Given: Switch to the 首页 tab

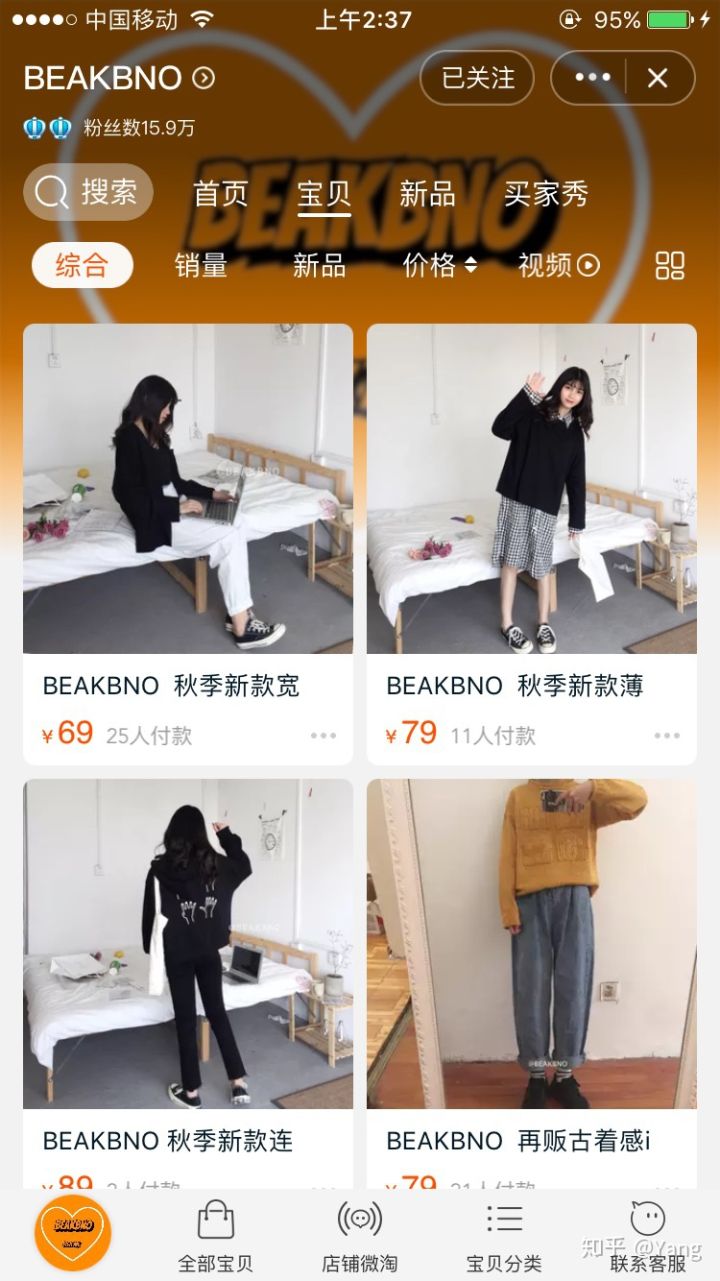Looking at the screenshot, I should click(x=220, y=193).
